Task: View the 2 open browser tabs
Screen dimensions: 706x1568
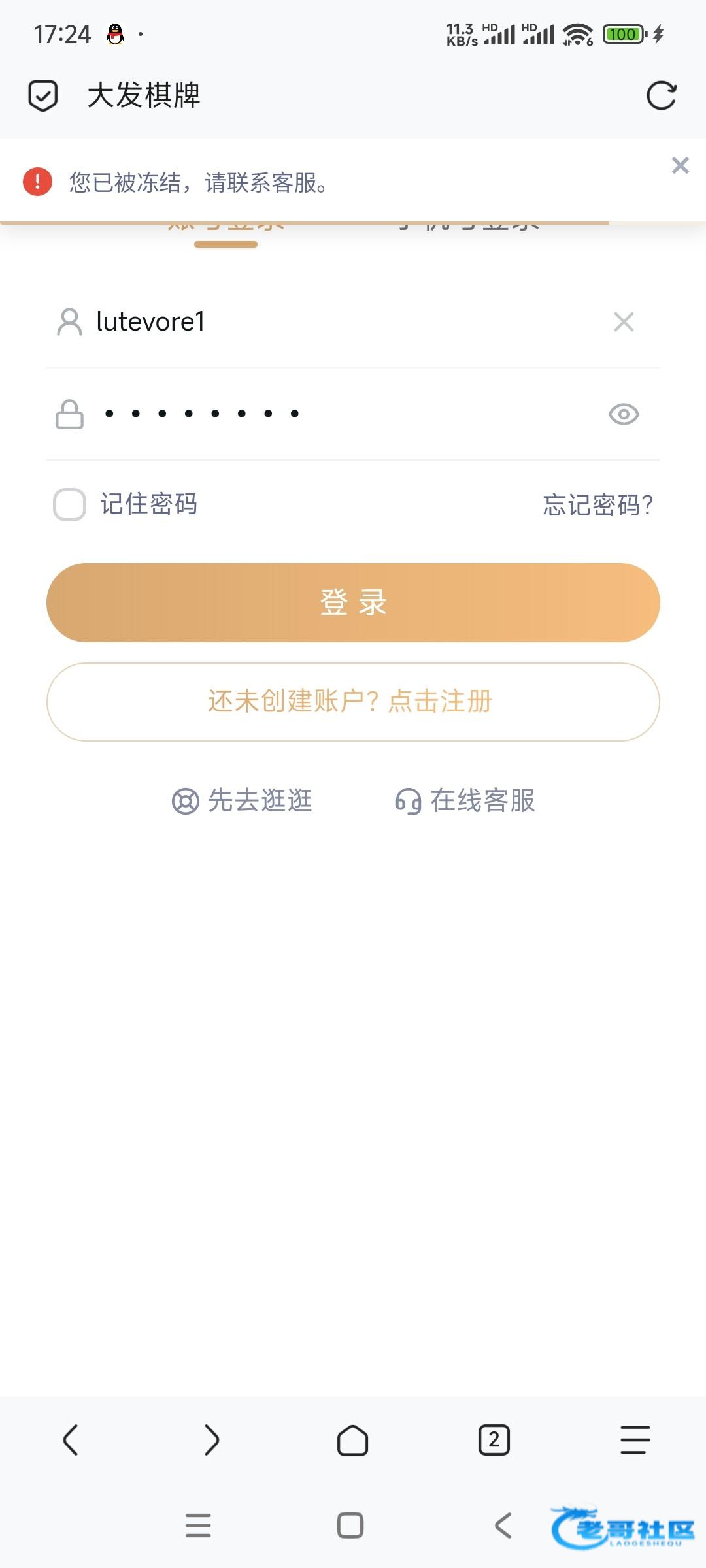Action: 494,1440
